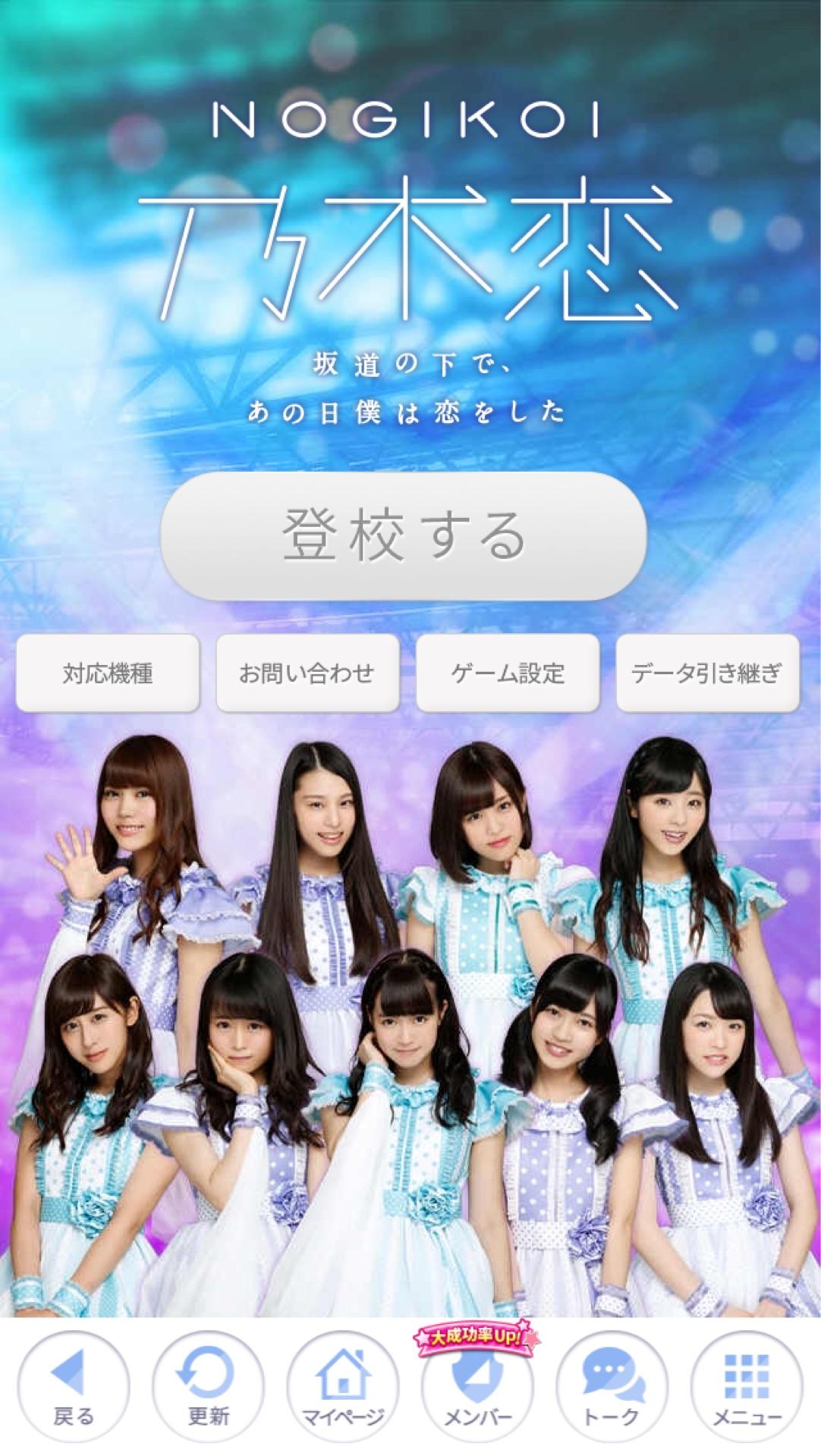Select データ引き継ぎ data transfer
The height and width of the screenshot is (1456, 821).
click(707, 673)
